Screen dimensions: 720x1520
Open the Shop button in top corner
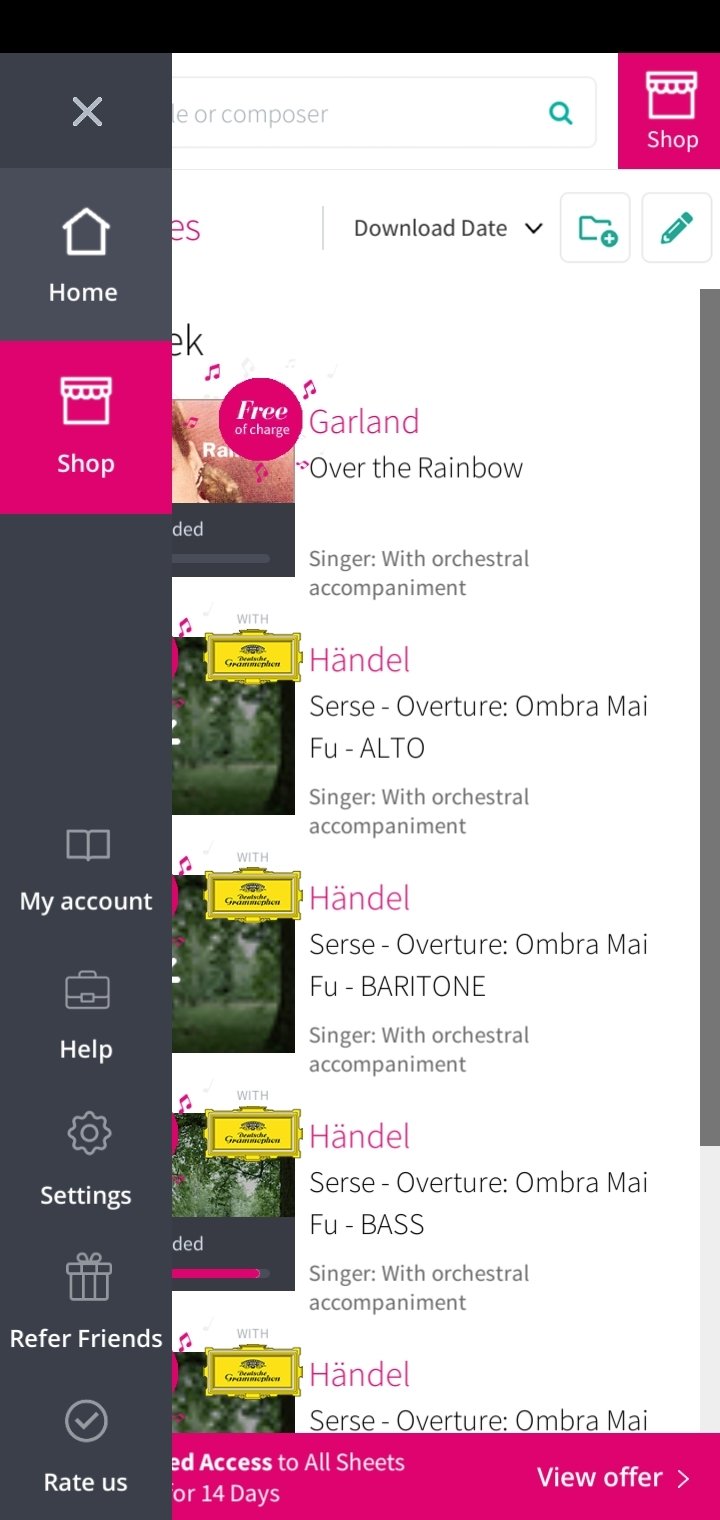(x=670, y=111)
